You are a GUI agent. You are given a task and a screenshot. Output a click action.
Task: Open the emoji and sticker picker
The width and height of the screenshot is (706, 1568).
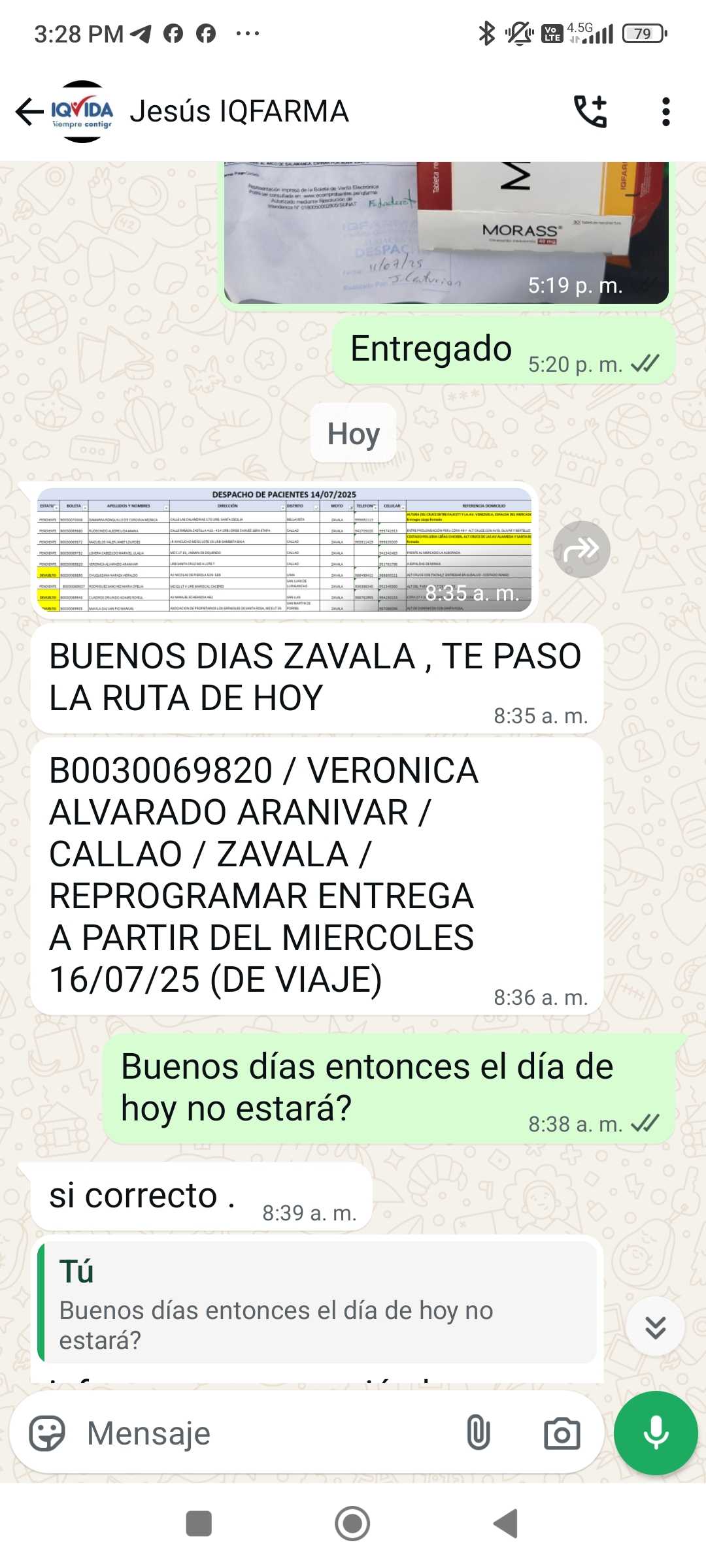(x=47, y=1433)
